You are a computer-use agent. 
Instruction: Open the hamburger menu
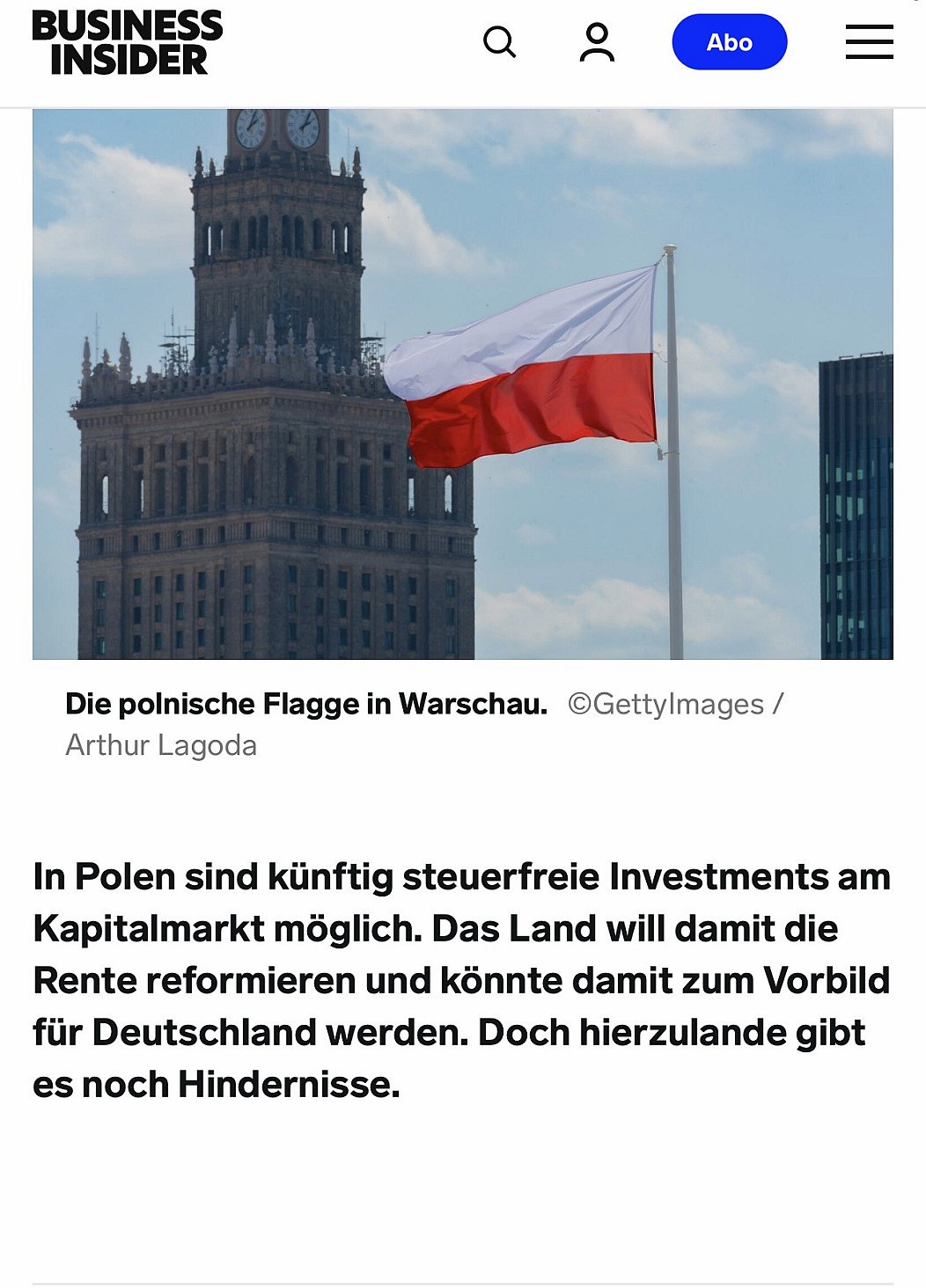[x=869, y=42]
